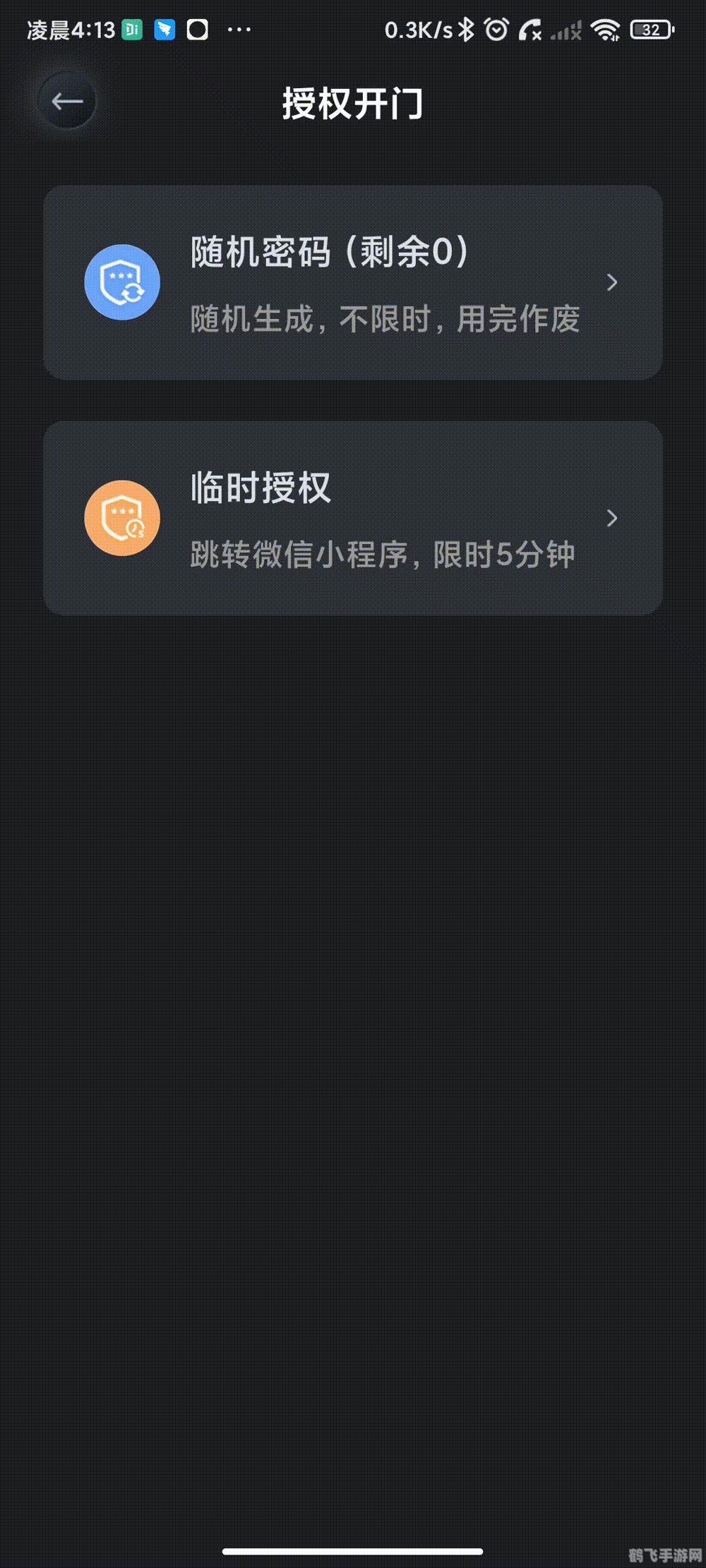Screen dimensions: 706x1568
Task: Tap the blue Telegram icon in status bar
Action: tap(166, 28)
